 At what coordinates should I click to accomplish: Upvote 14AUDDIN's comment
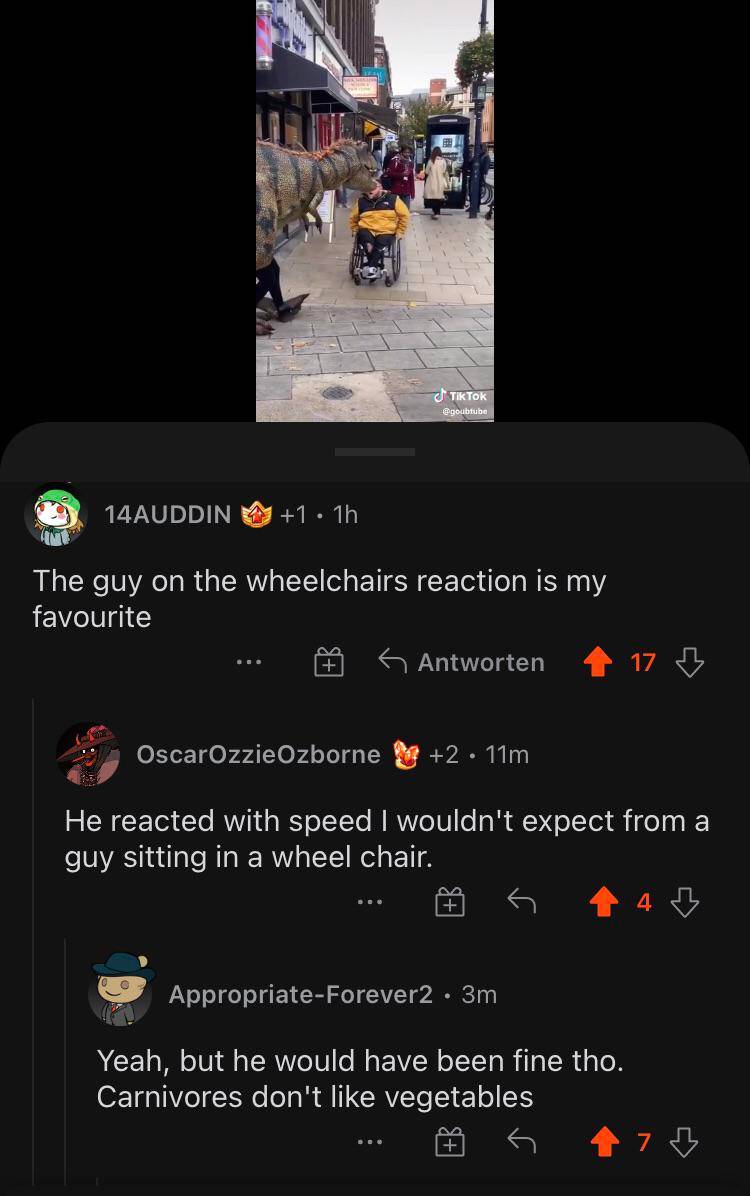(598, 662)
